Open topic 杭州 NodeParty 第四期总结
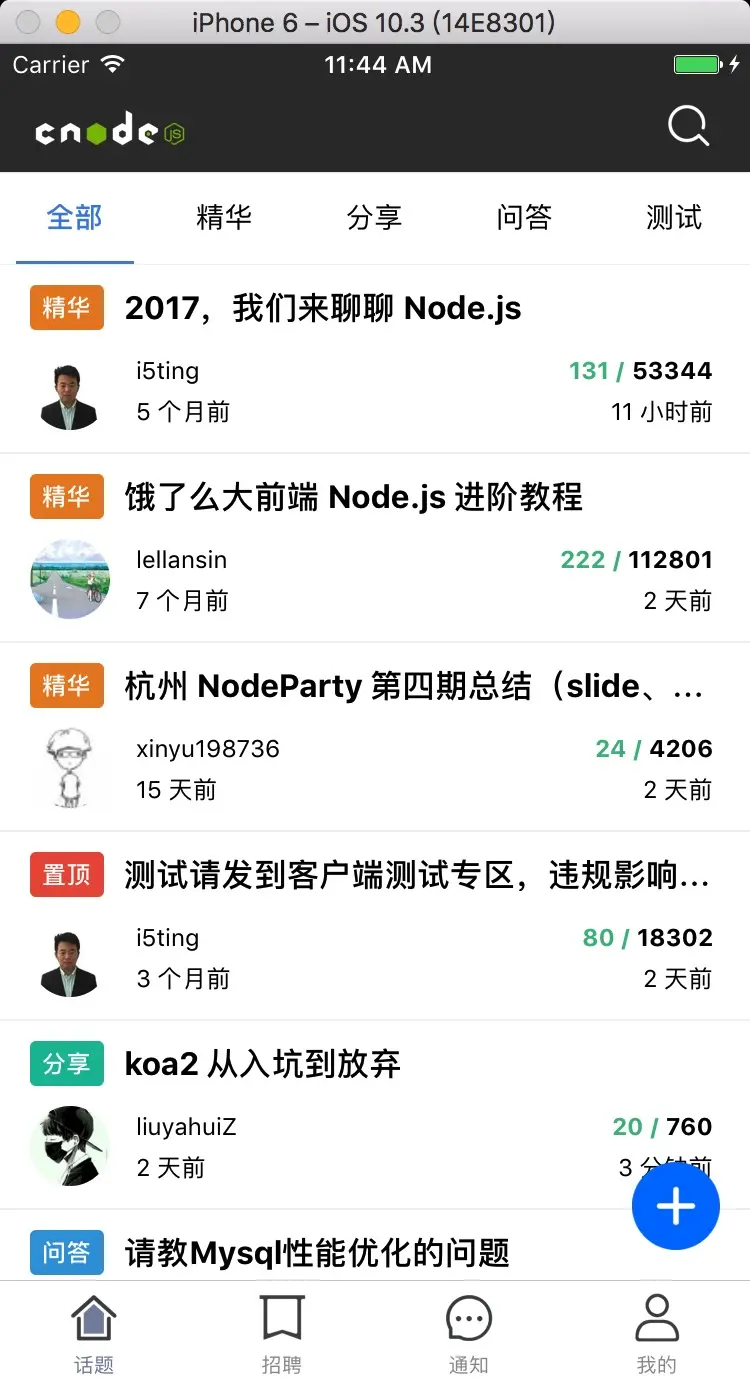The image size is (750, 1378). click(413, 686)
